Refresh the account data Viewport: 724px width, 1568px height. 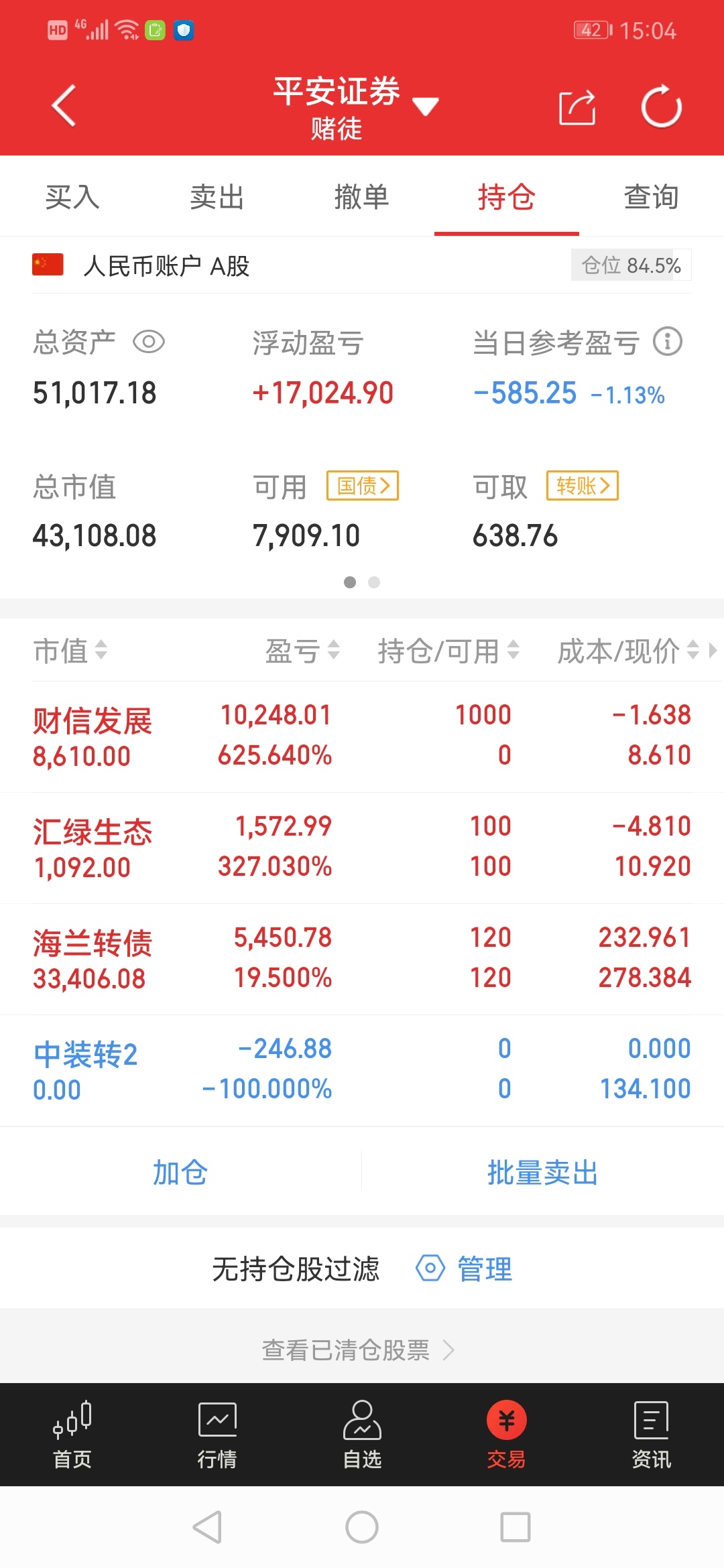[x=661, y=106]
